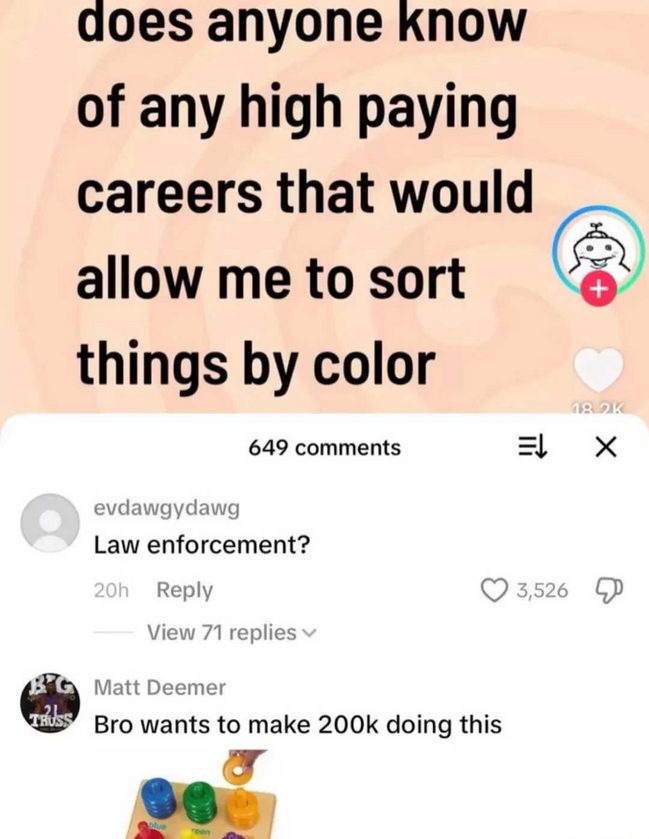Viewport: 649px width, 839px height.
Task: Open evdawgydawg's profile avatar
Action: click(50, 523)
